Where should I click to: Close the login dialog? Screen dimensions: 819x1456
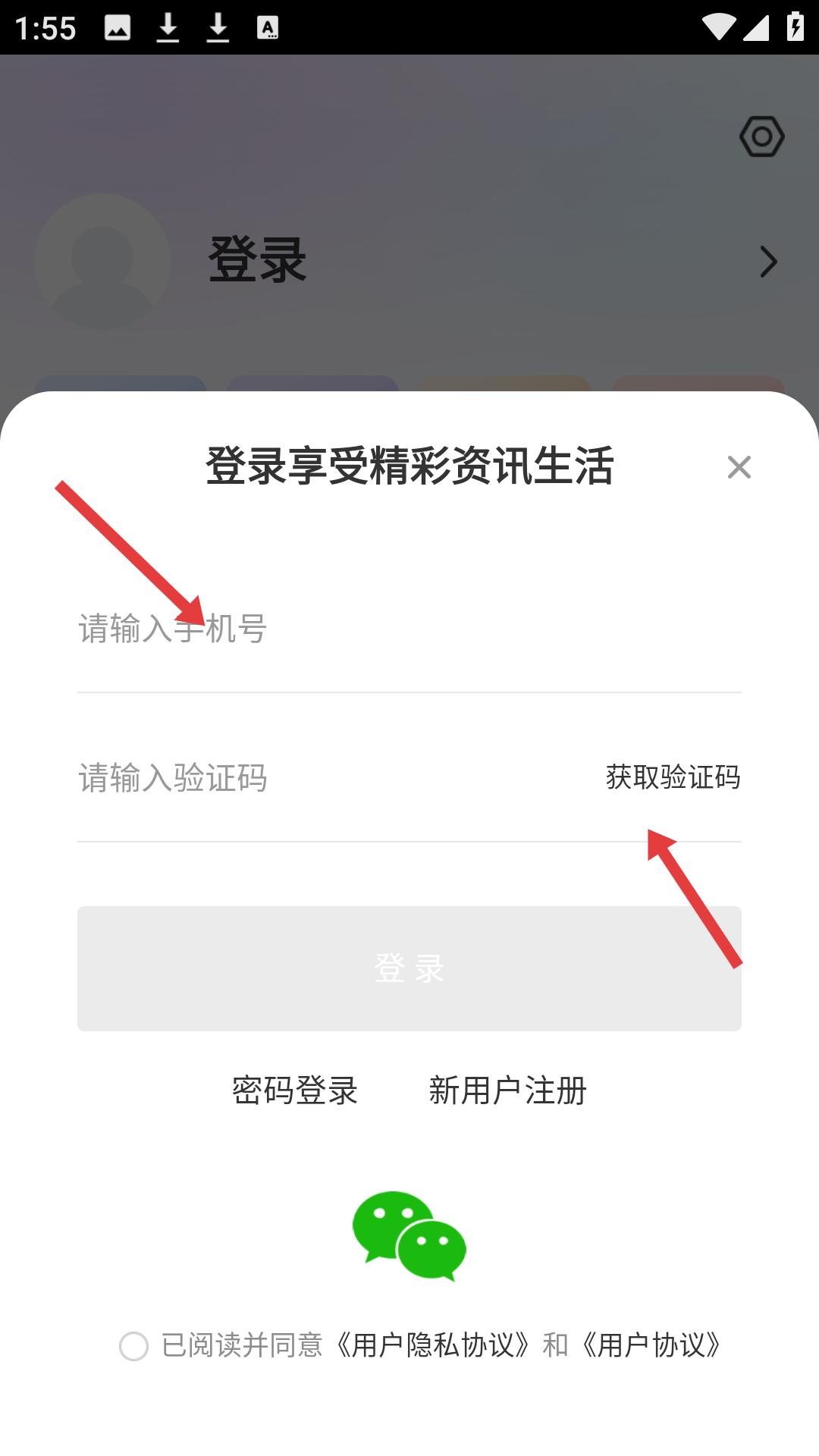click(x=739, y=467)
